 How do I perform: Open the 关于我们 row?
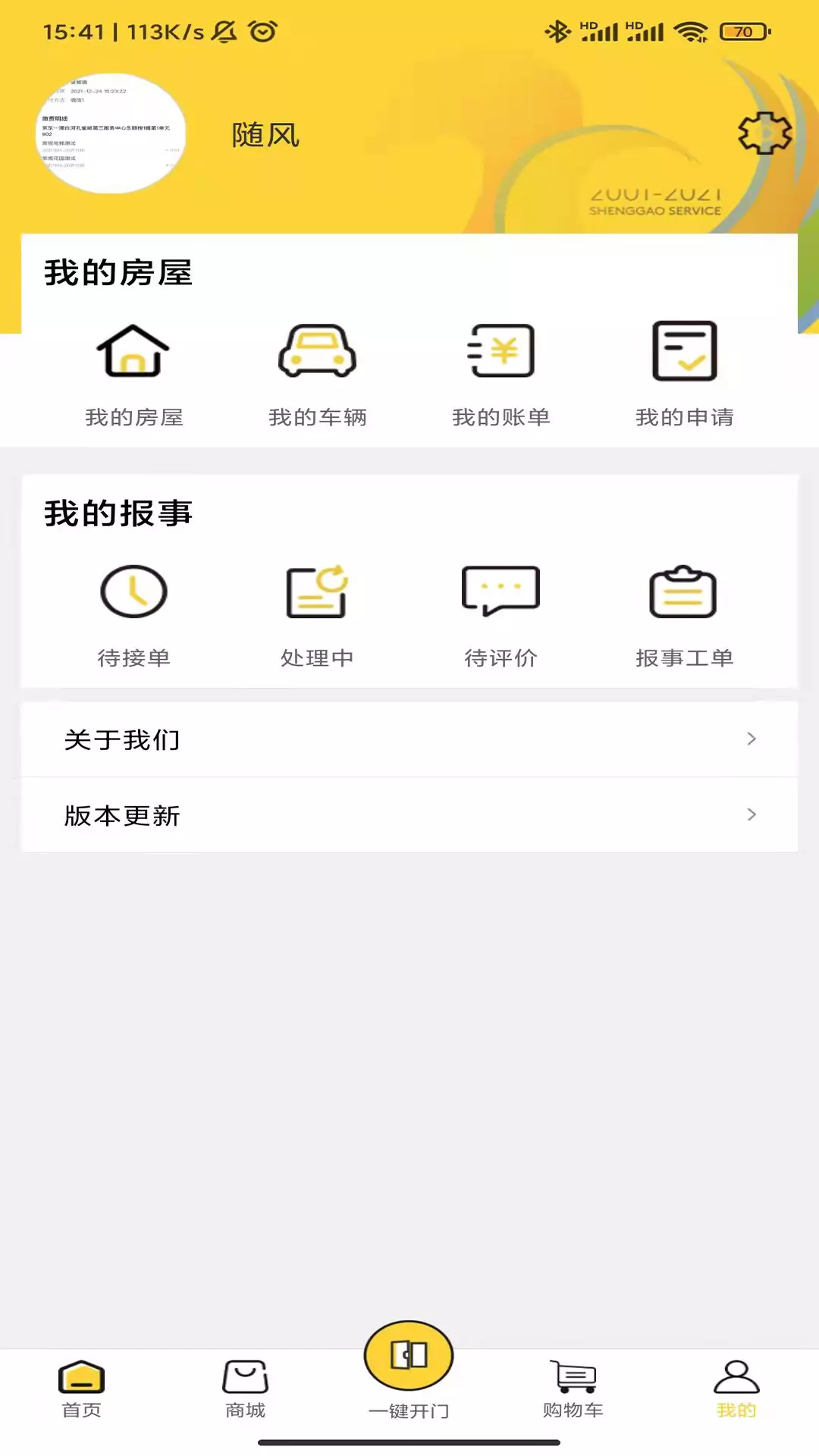409,739
